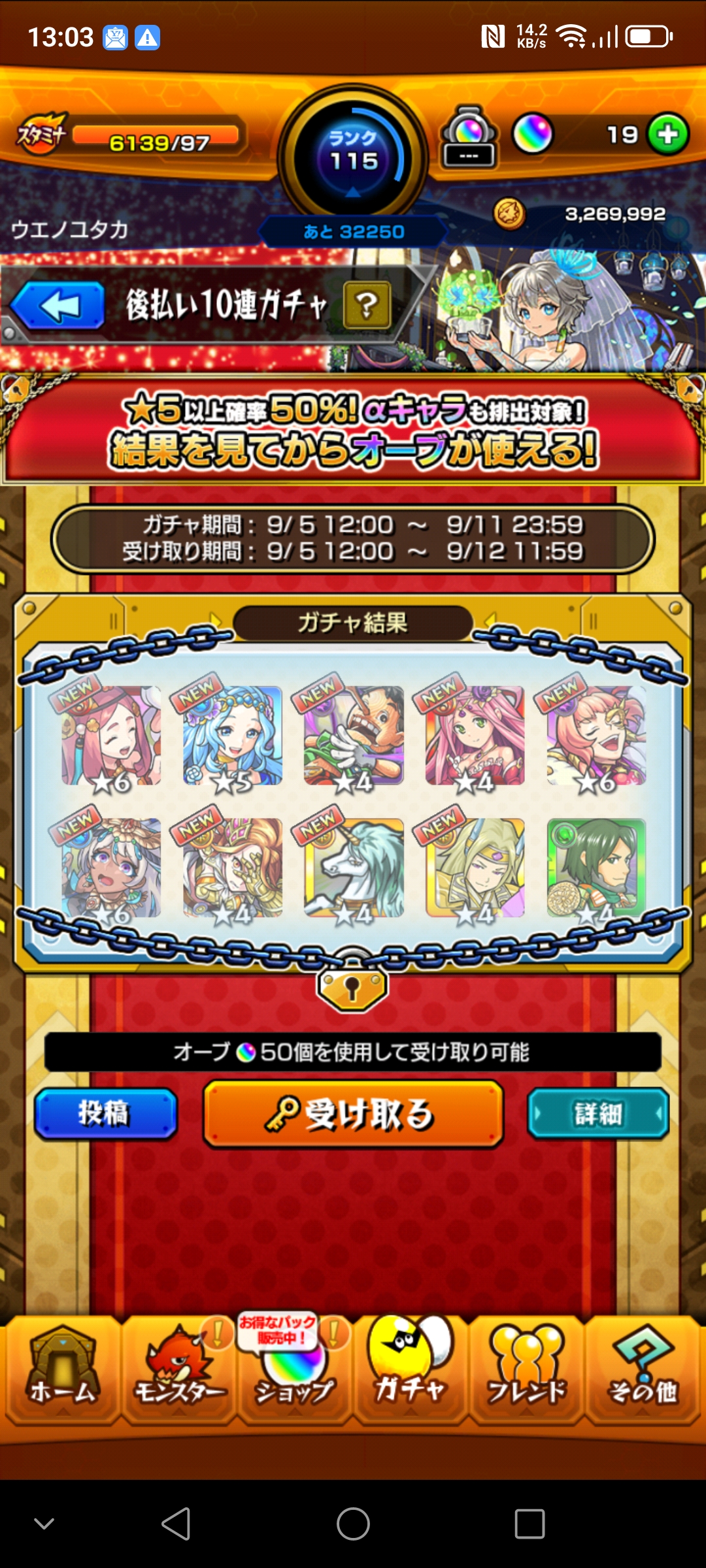Tap the rank 115 circle
Image resolution: width=706 pixels, height=1568 pixels.
[353, 157]
